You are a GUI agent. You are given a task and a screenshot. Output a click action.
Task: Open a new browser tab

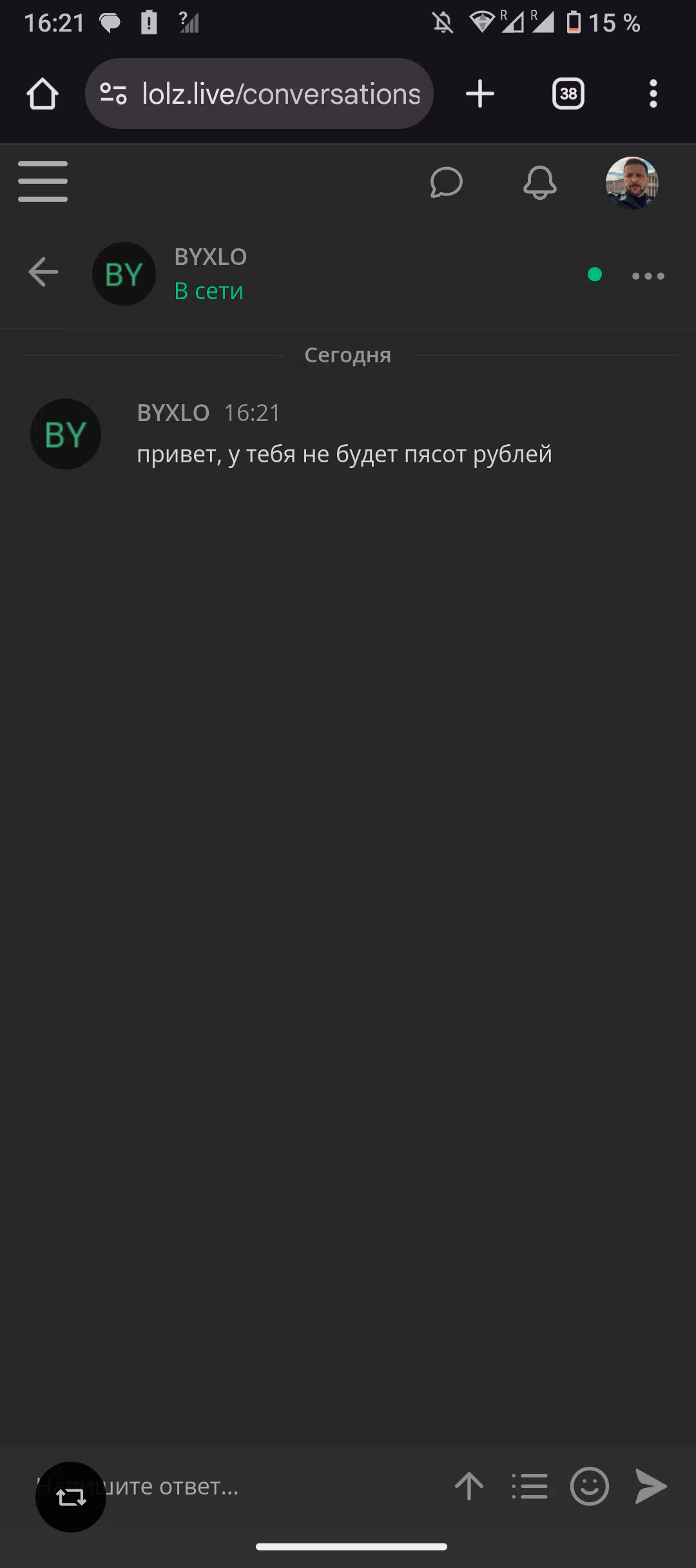click(x=480, y=94)
